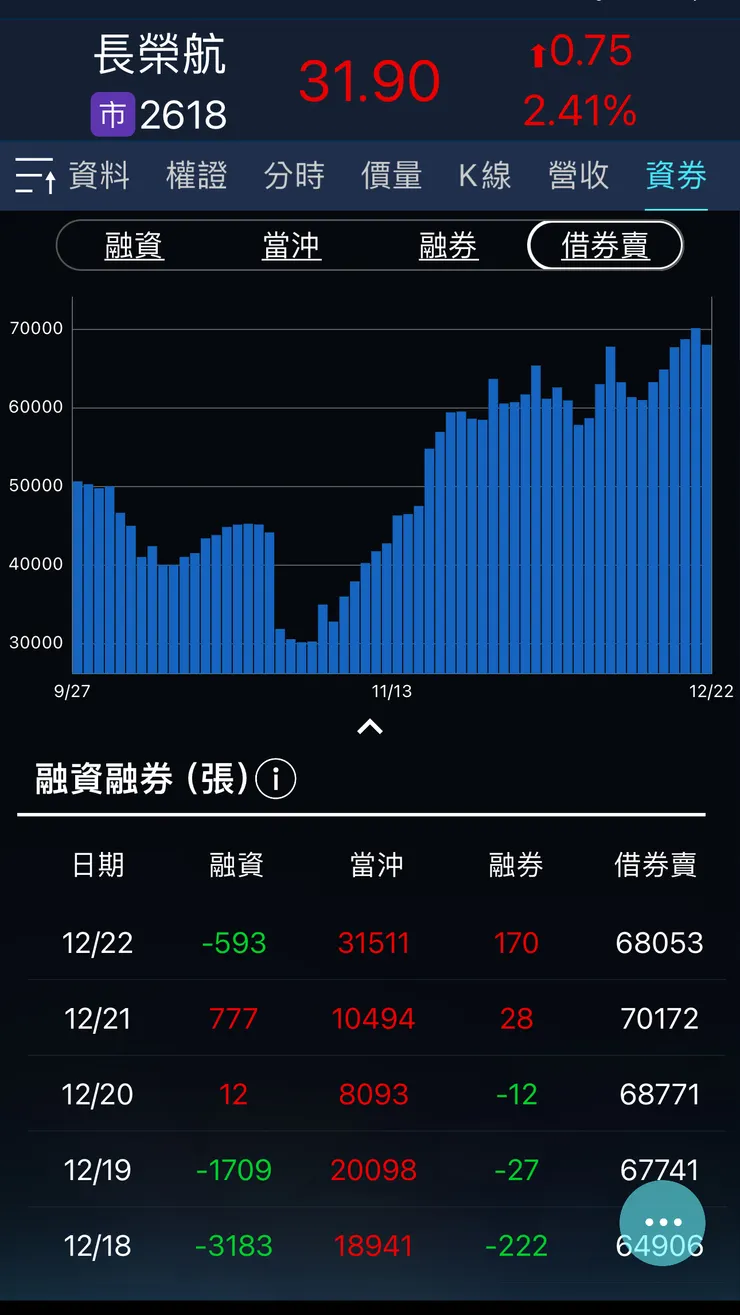Tap the purple 市 market badge
Screen dimensions: 740x1315
(113, 115)
